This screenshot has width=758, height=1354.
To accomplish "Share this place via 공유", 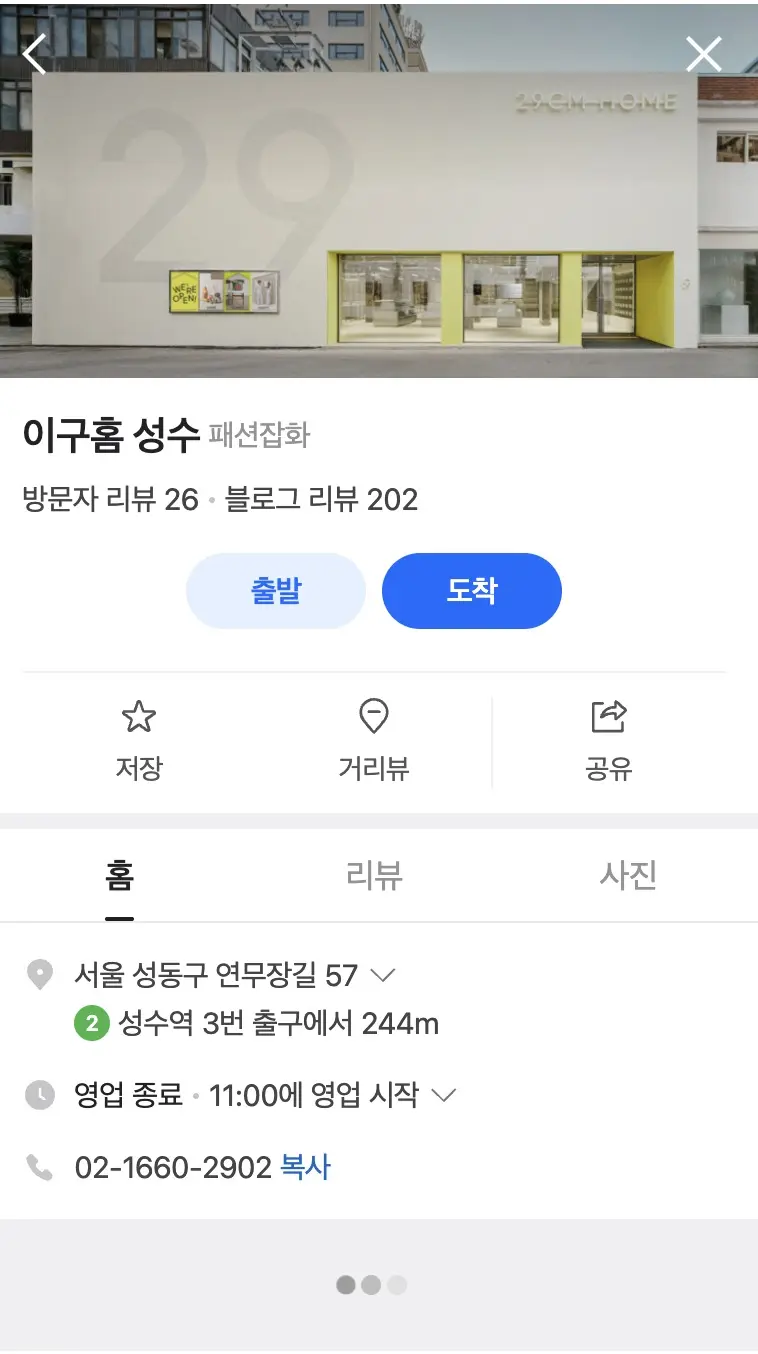I will [x=608, y=740].
